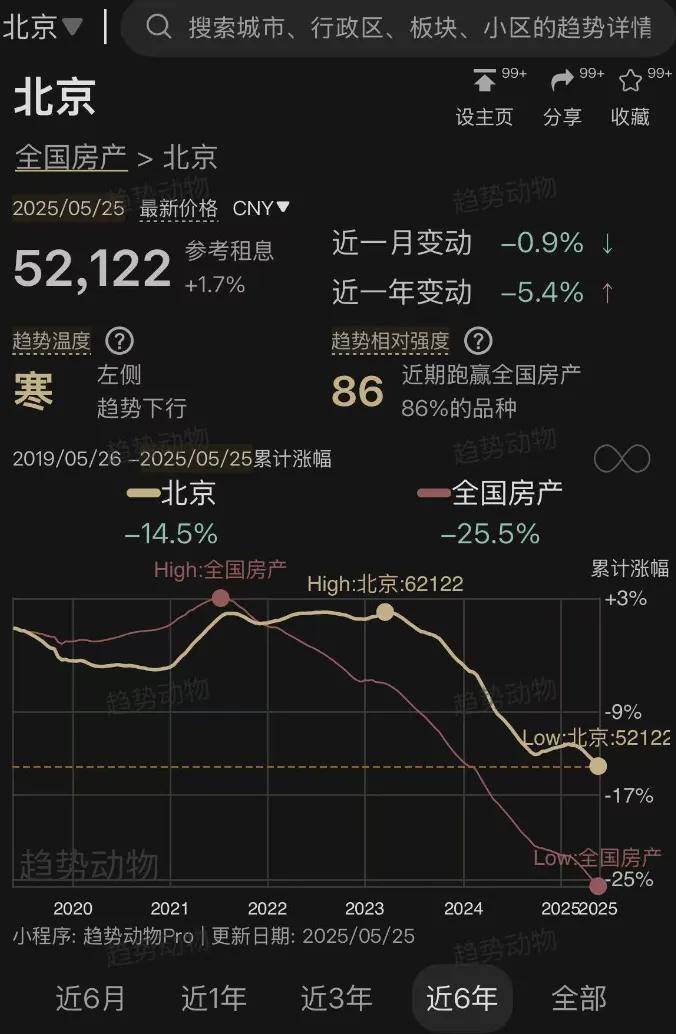Set this page as 主页
The image size is (676, 1034).
485,98
